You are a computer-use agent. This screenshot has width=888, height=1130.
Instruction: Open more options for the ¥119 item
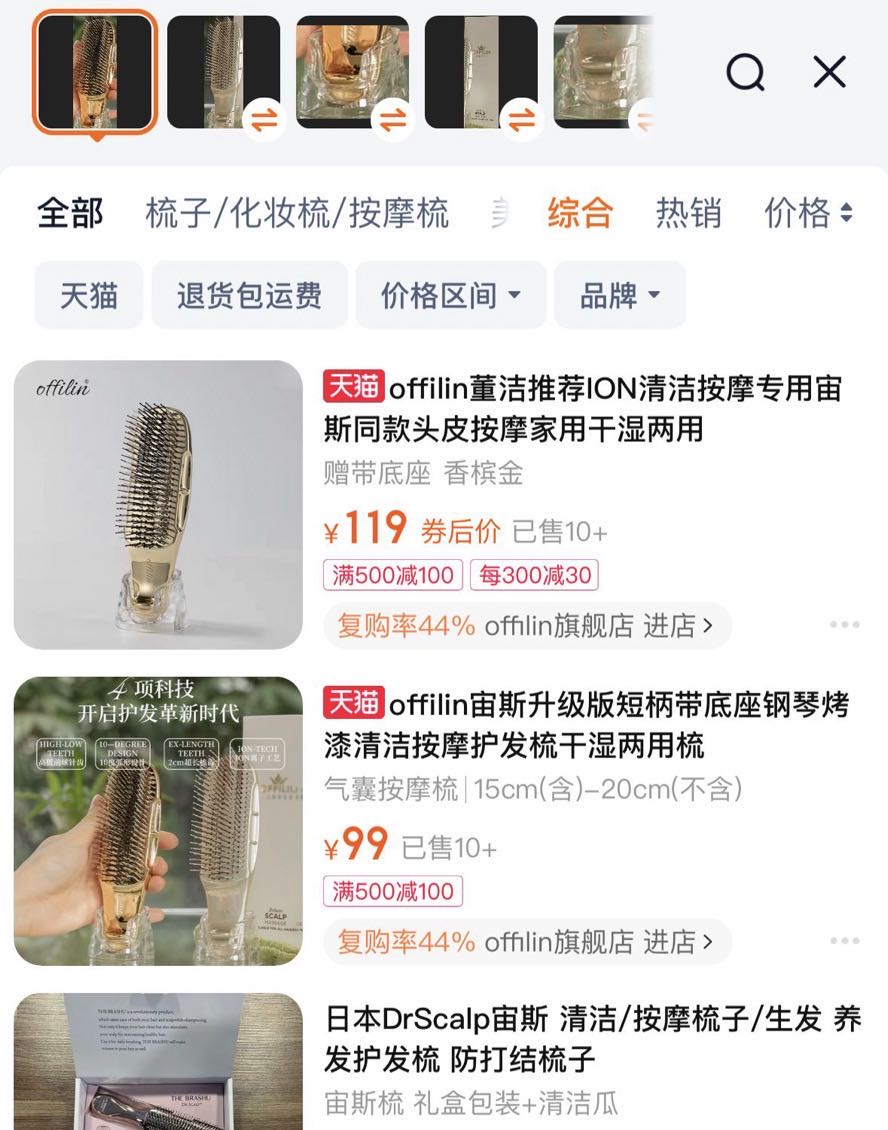(x=844, y=624)
